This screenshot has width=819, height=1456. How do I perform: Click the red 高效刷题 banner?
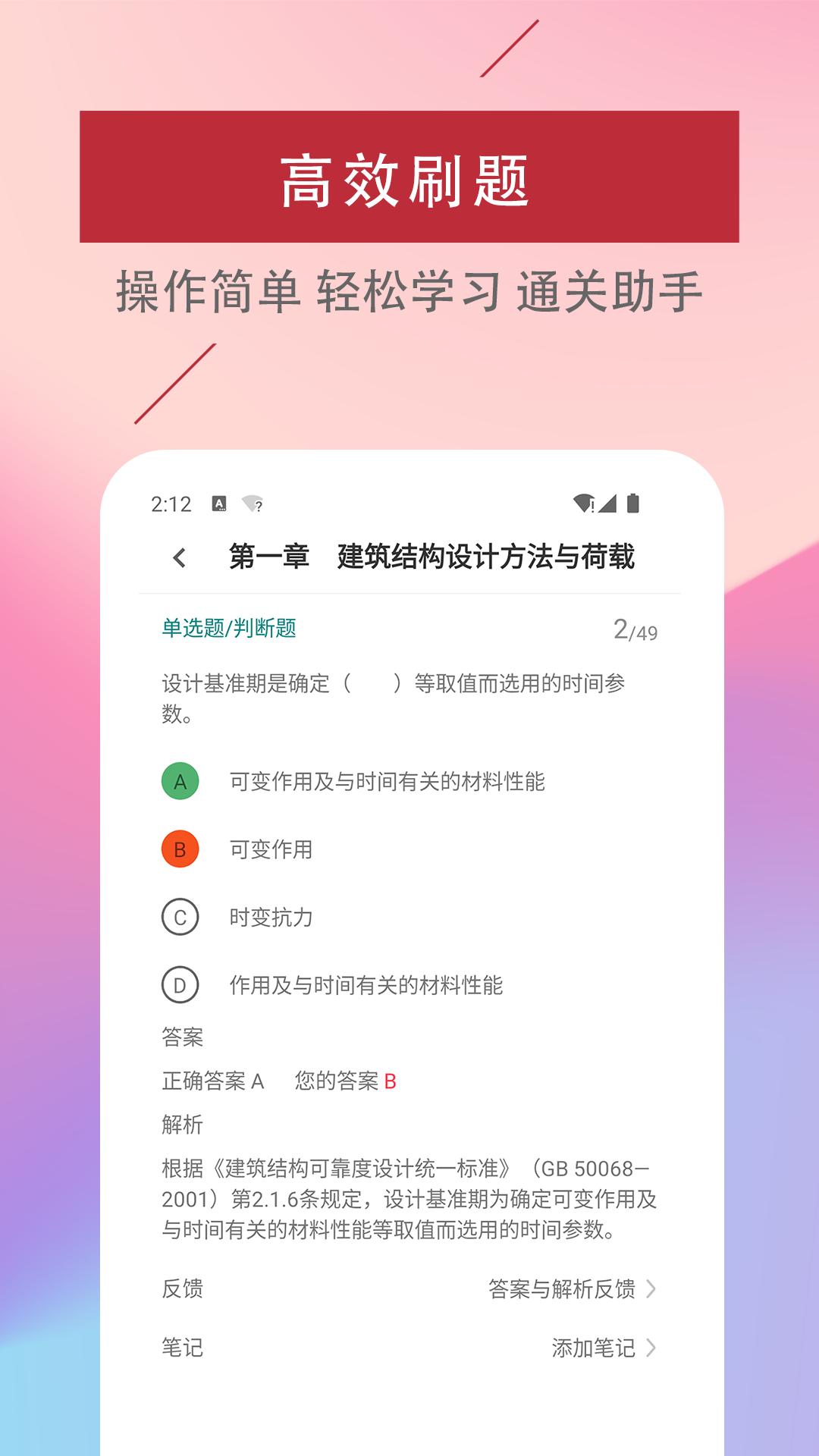(409, 176)
